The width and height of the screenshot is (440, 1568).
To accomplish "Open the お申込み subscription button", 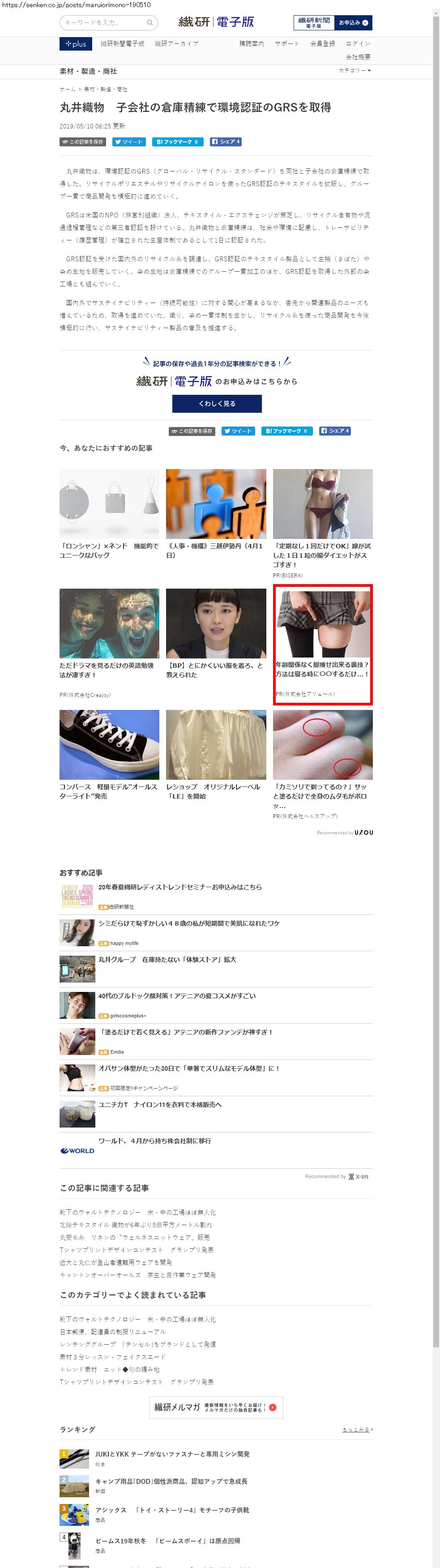I will pos(353,22).
